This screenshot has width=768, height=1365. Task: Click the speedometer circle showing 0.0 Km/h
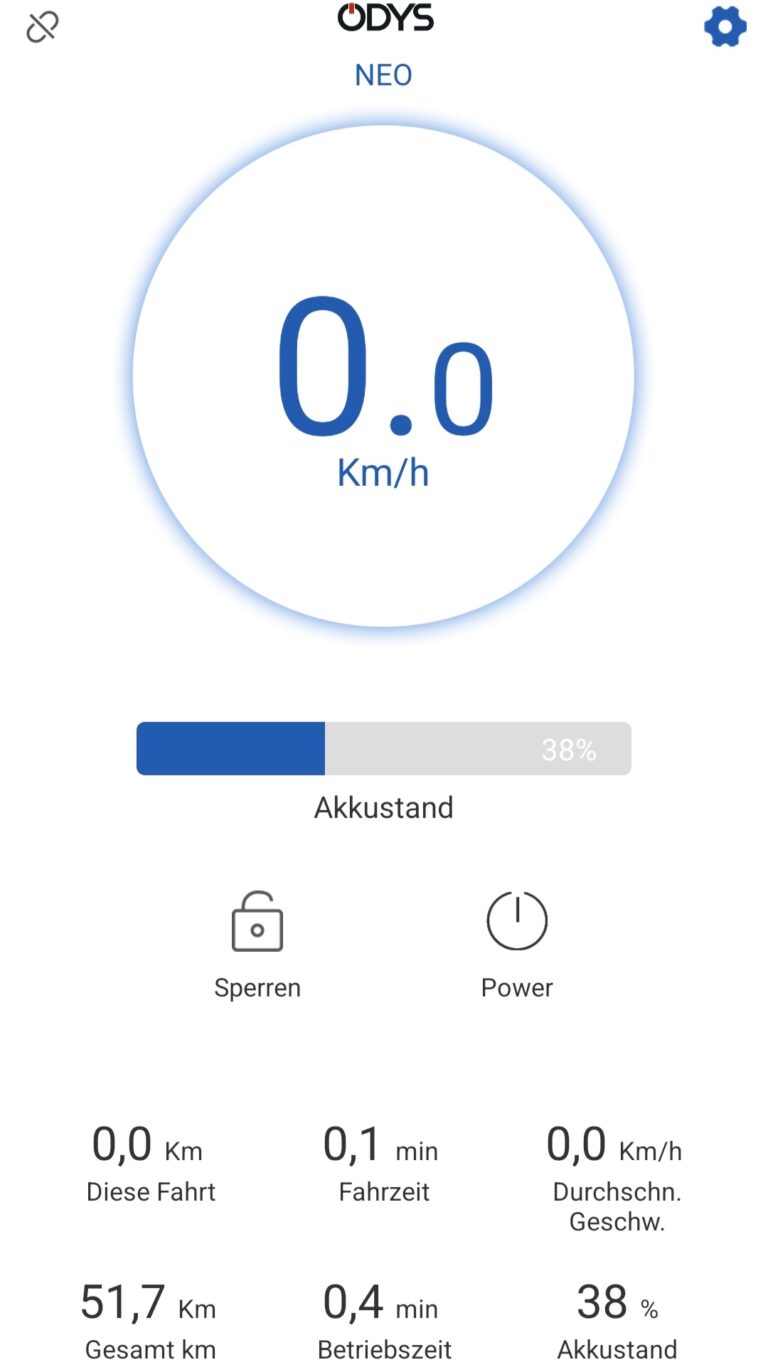(384, 375)
